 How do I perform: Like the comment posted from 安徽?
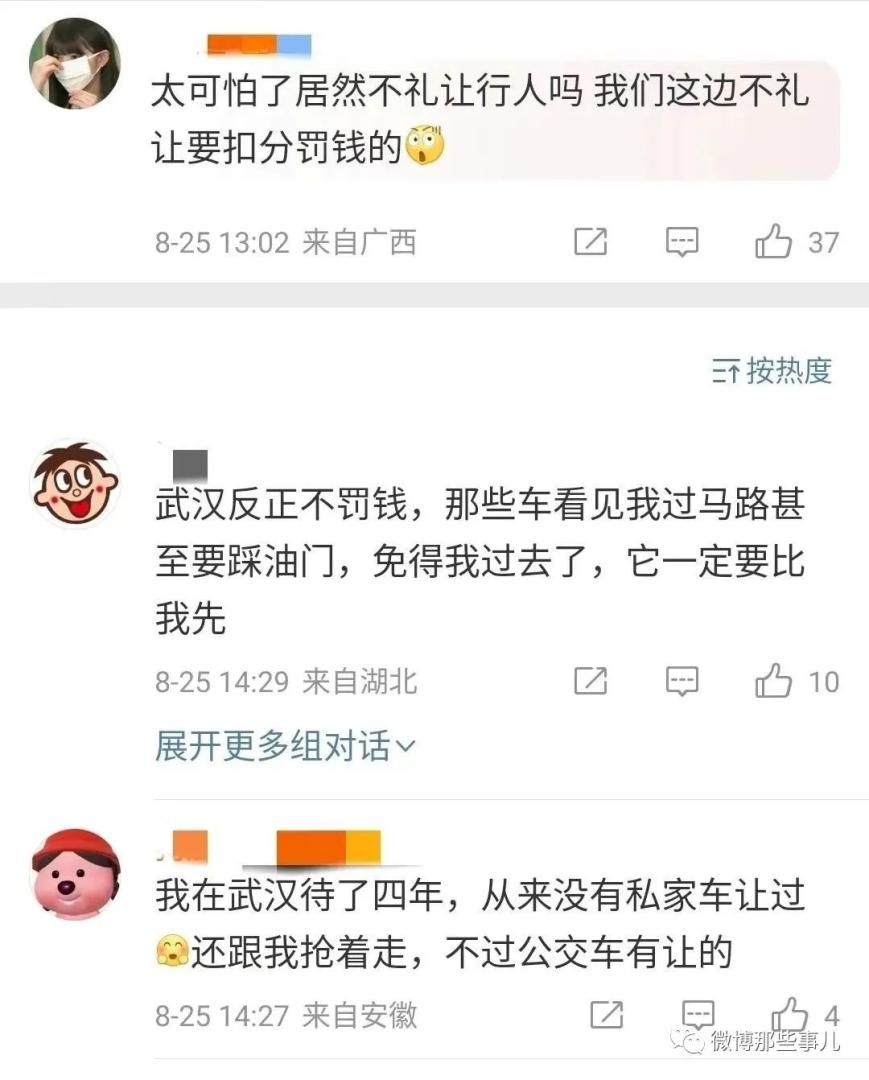[x=790, y=1014]
